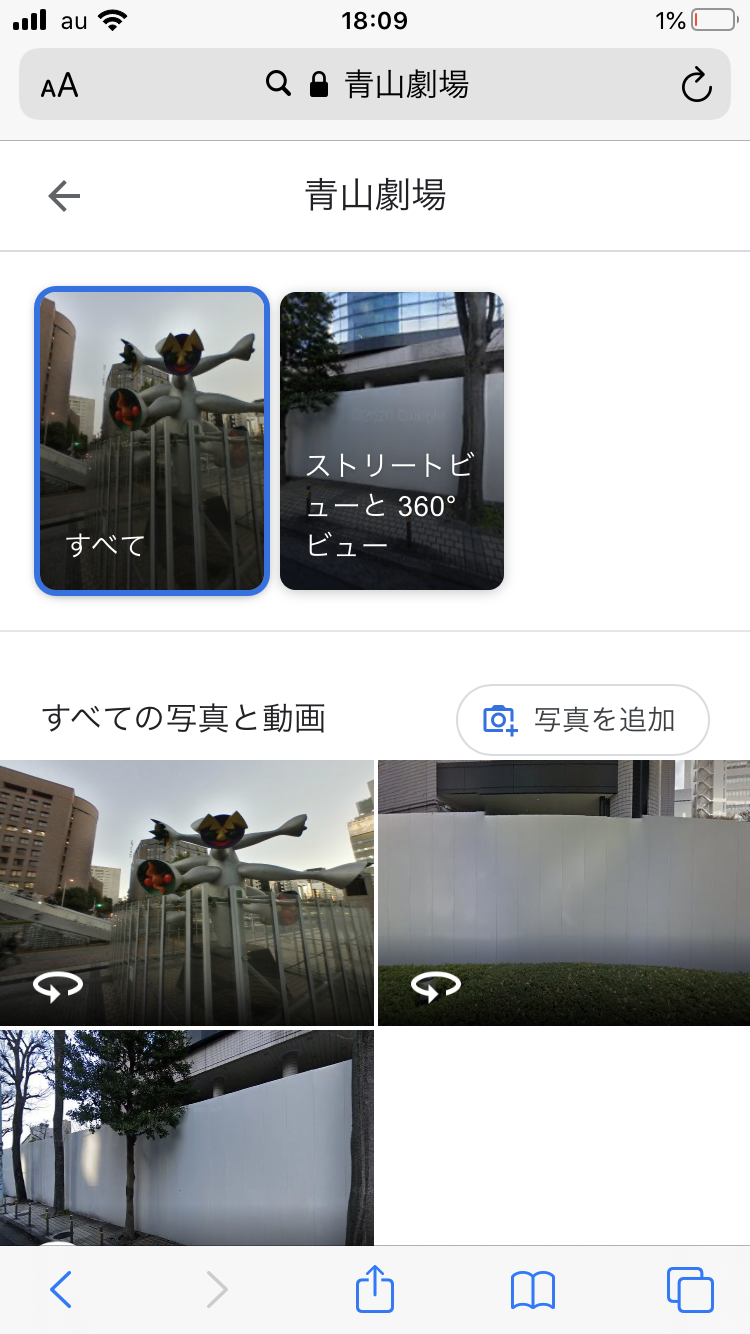Open the AA text size menu
The image size is (750, 1334).
coord(60,85)
